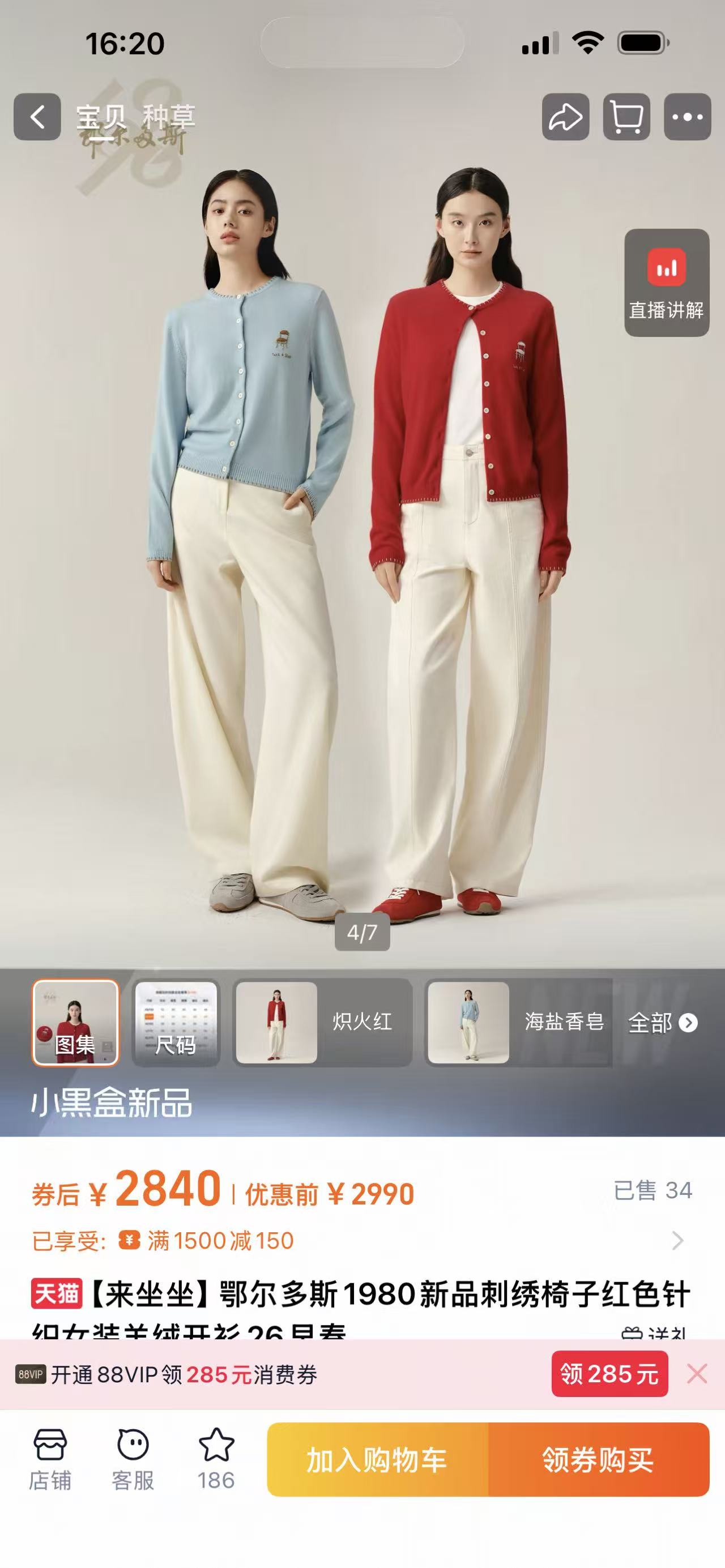Tap 领券购买 to buy with coupon
Viewport: 725px width, 1568px height.
(599, 1459)
